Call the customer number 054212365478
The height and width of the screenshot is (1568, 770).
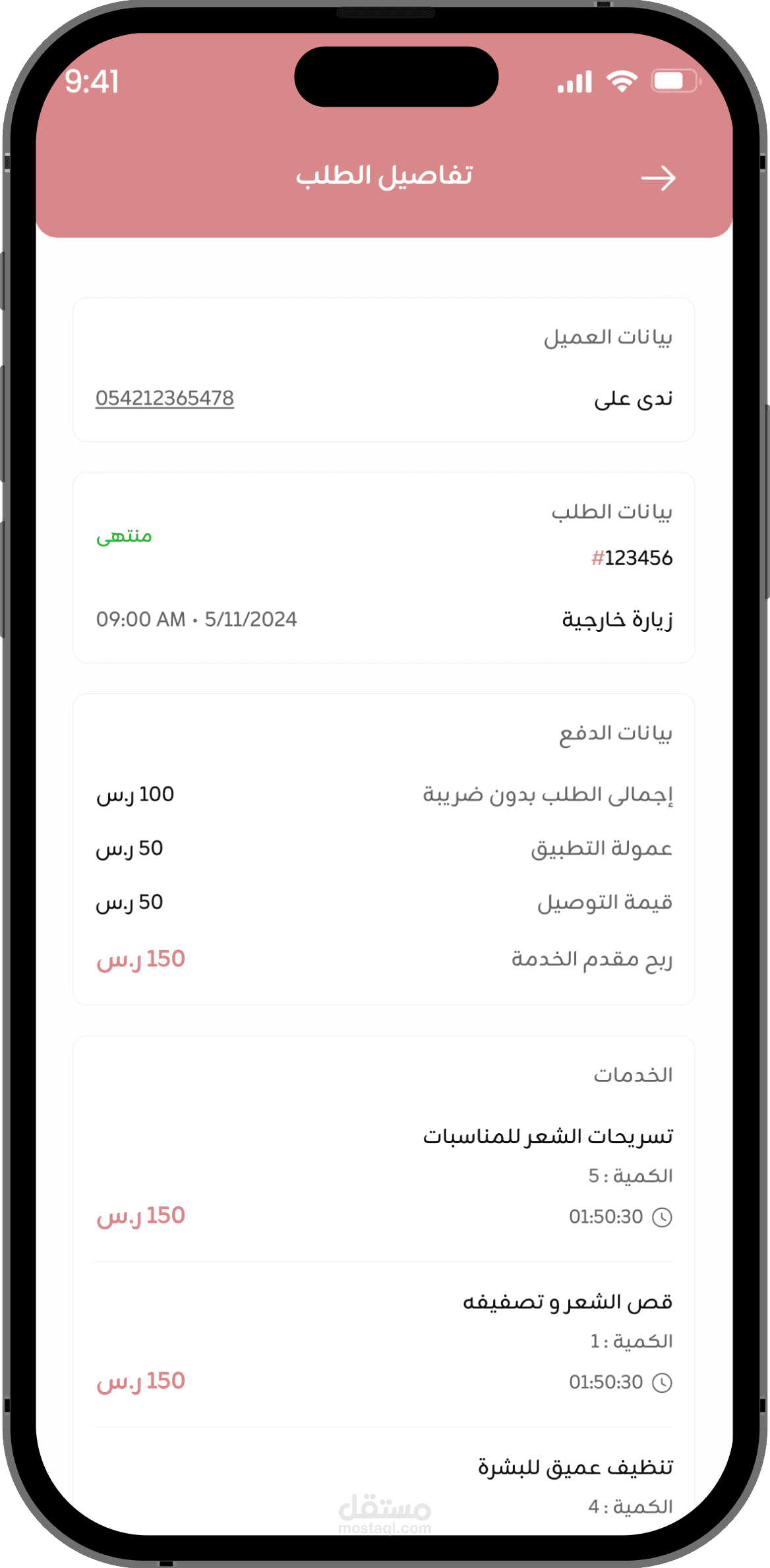click(165, 399)
